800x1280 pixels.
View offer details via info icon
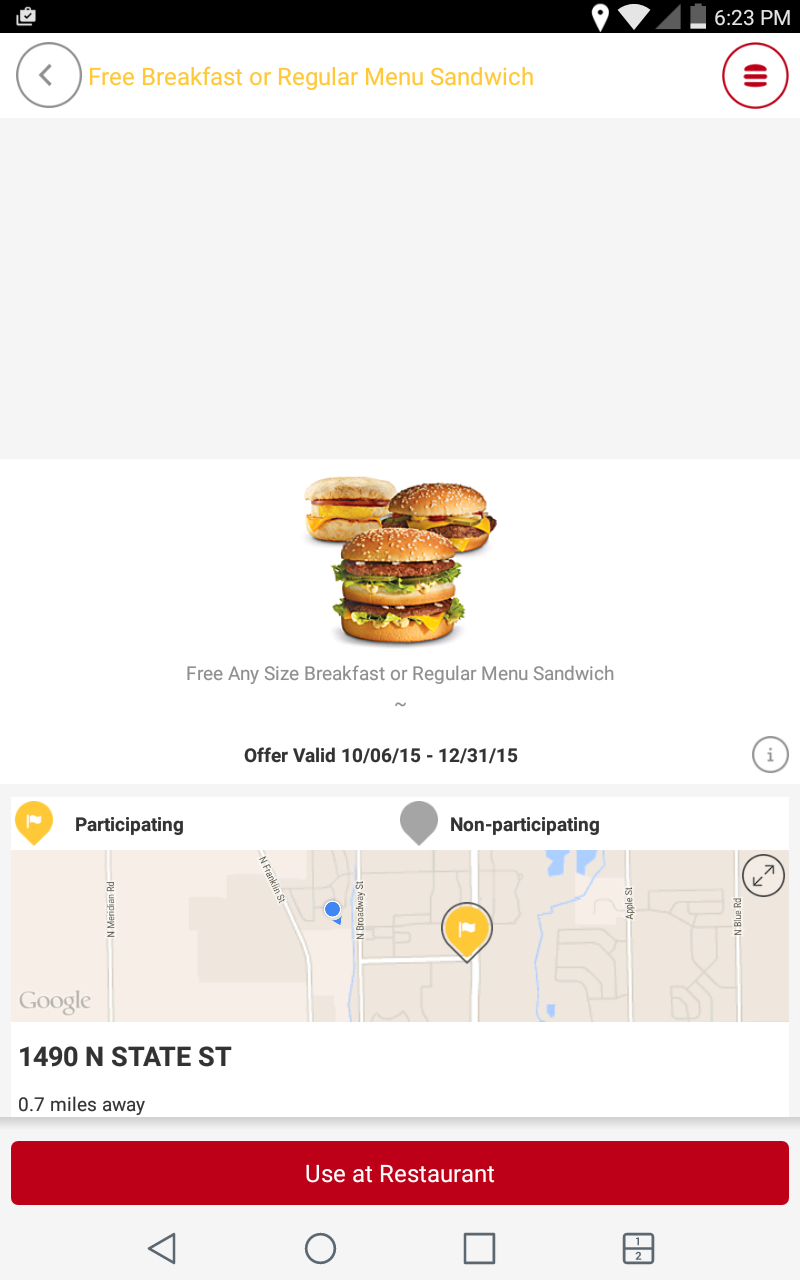[770, 755]
